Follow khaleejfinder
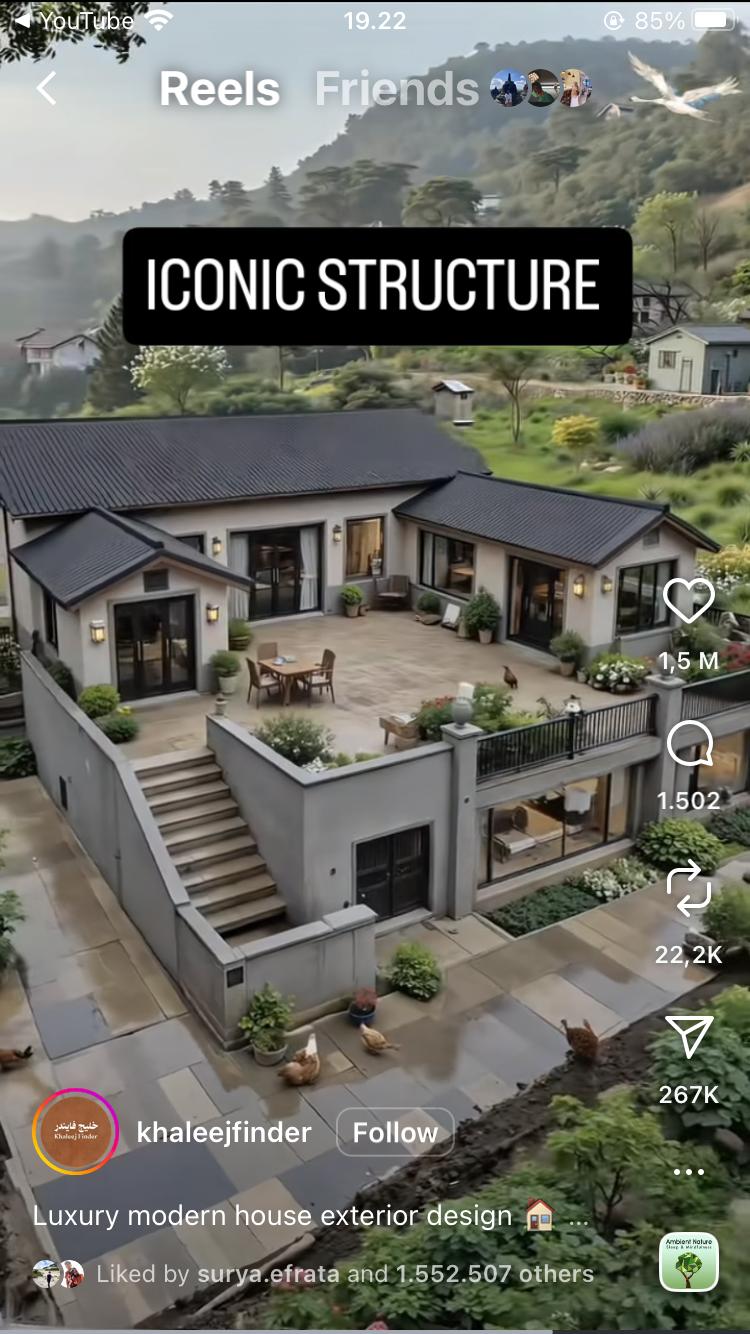This screenshot has width=750, height=1334. pos(395,1133)
